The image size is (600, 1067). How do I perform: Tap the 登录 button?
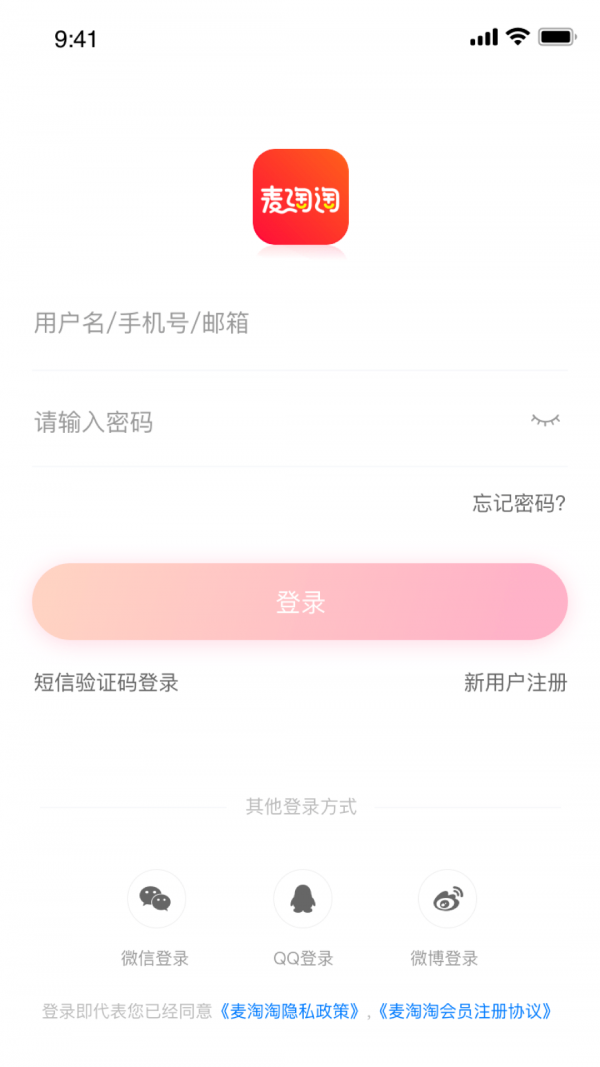tap(300, 602)
